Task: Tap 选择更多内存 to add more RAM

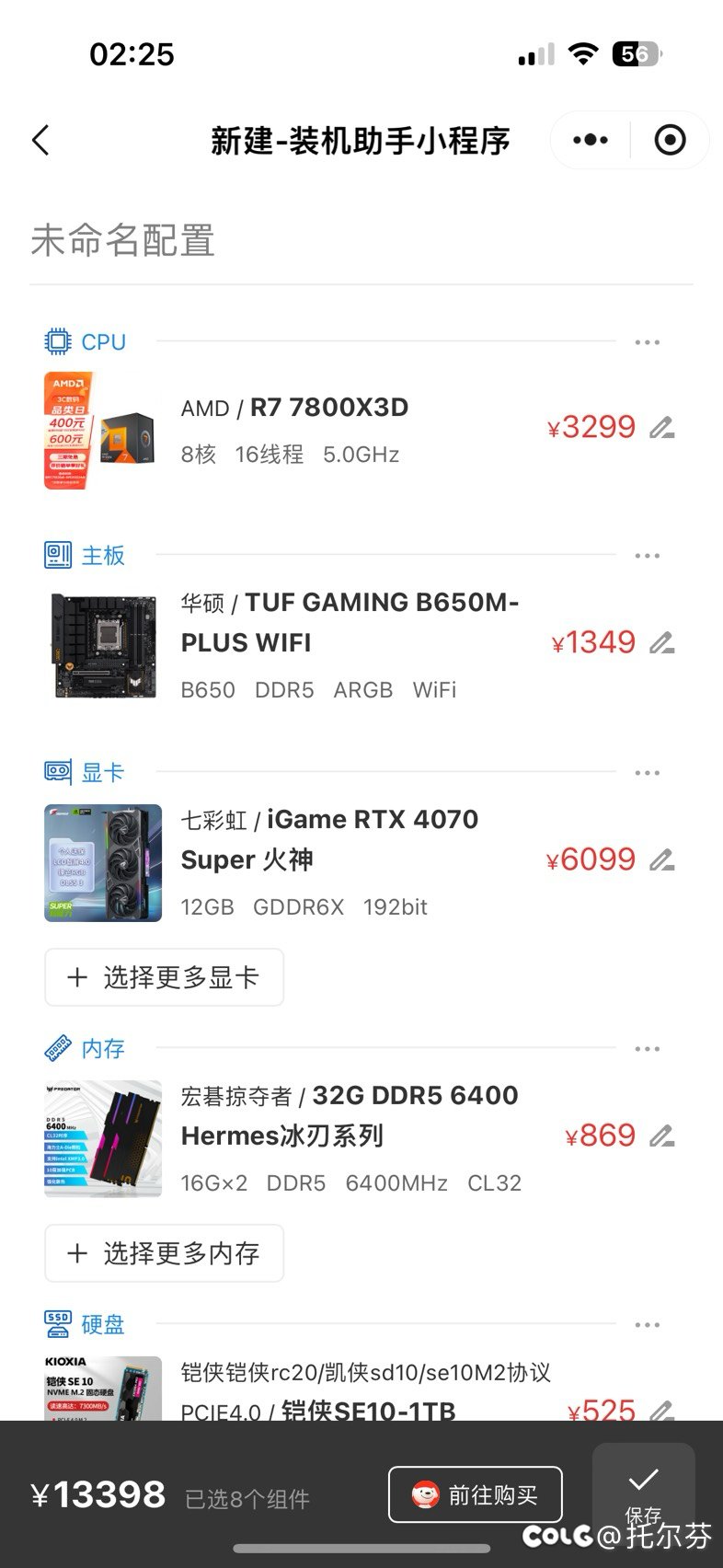Action: coord(165,1253)
